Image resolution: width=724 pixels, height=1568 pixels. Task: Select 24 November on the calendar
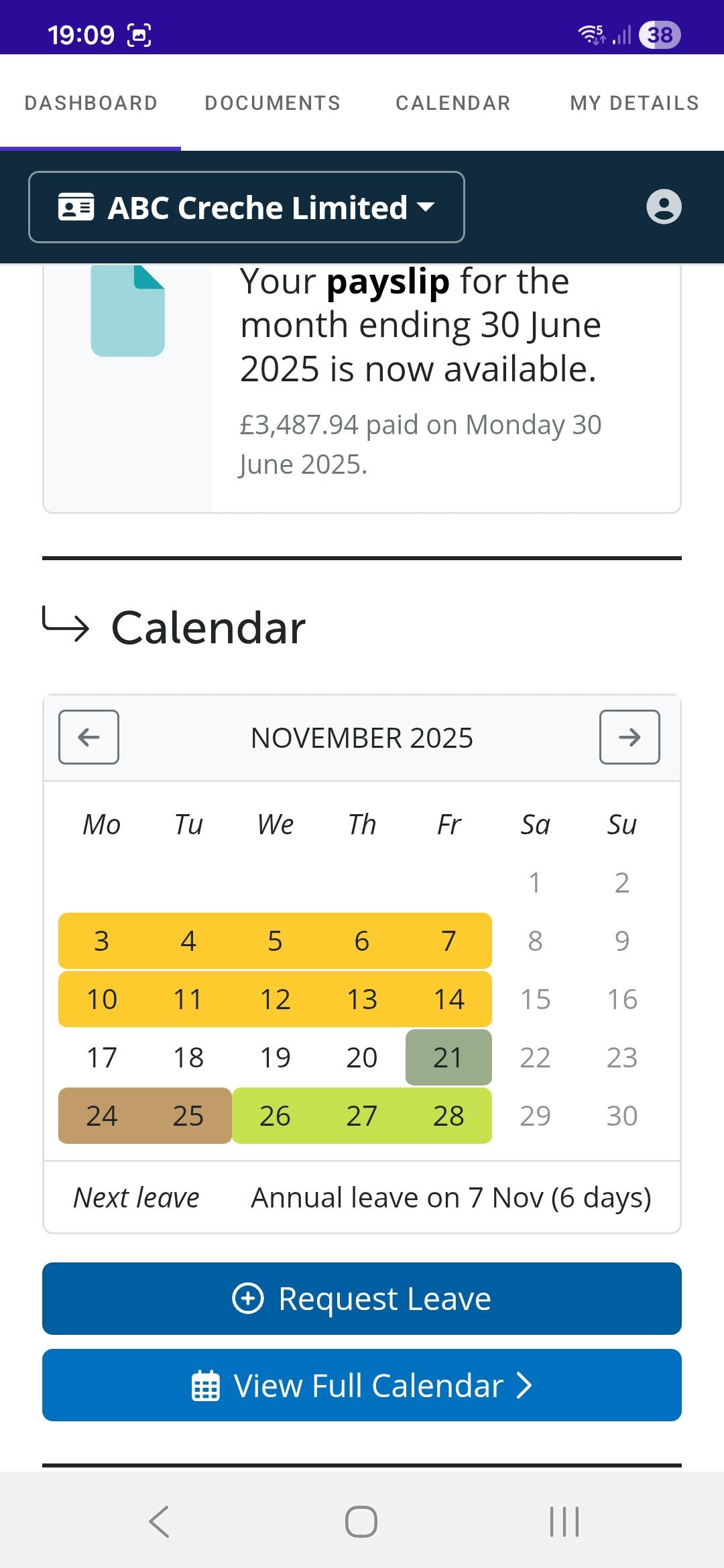(102, 1116)
